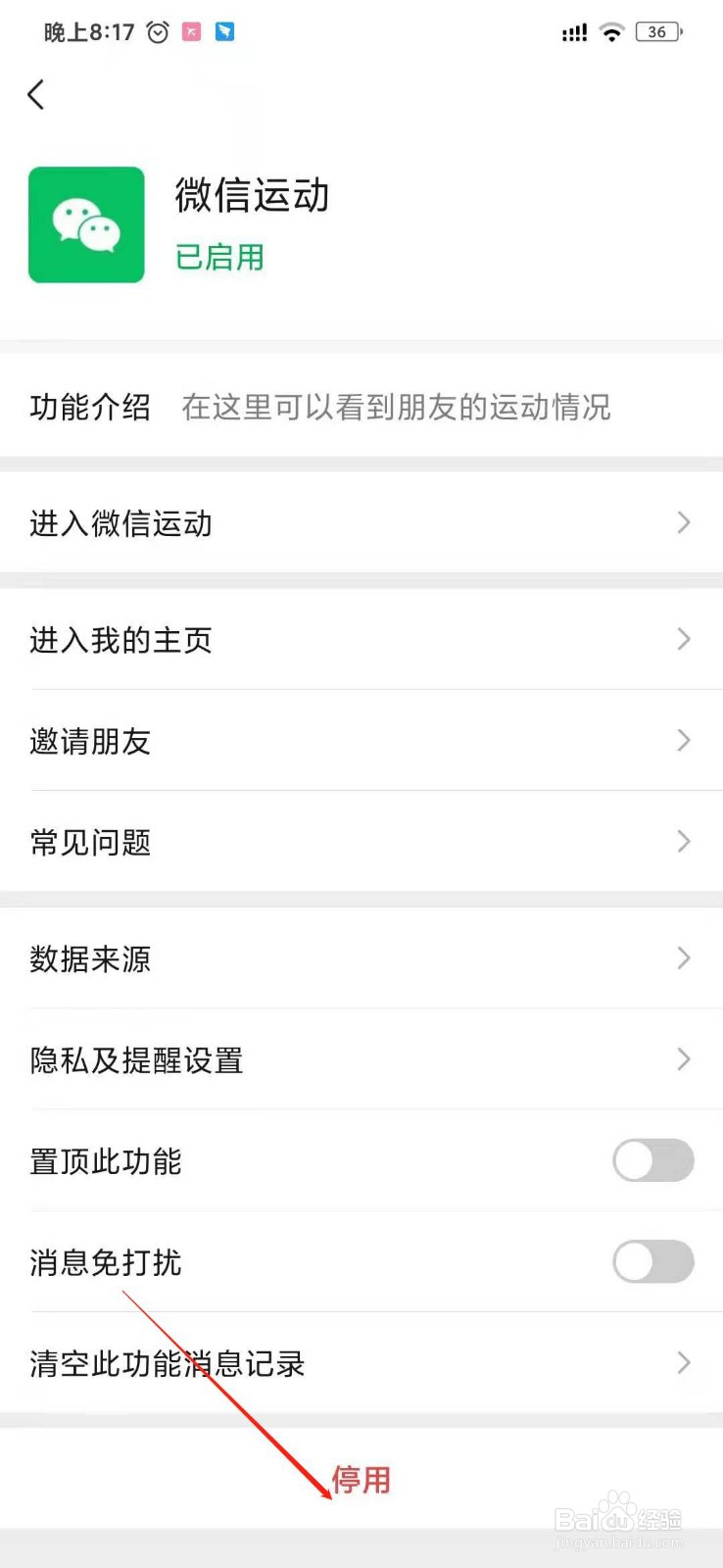The image size is (723, 1568).
Task: Open 进入我的主页 with its chevron
Action: (x=683, y=640)
